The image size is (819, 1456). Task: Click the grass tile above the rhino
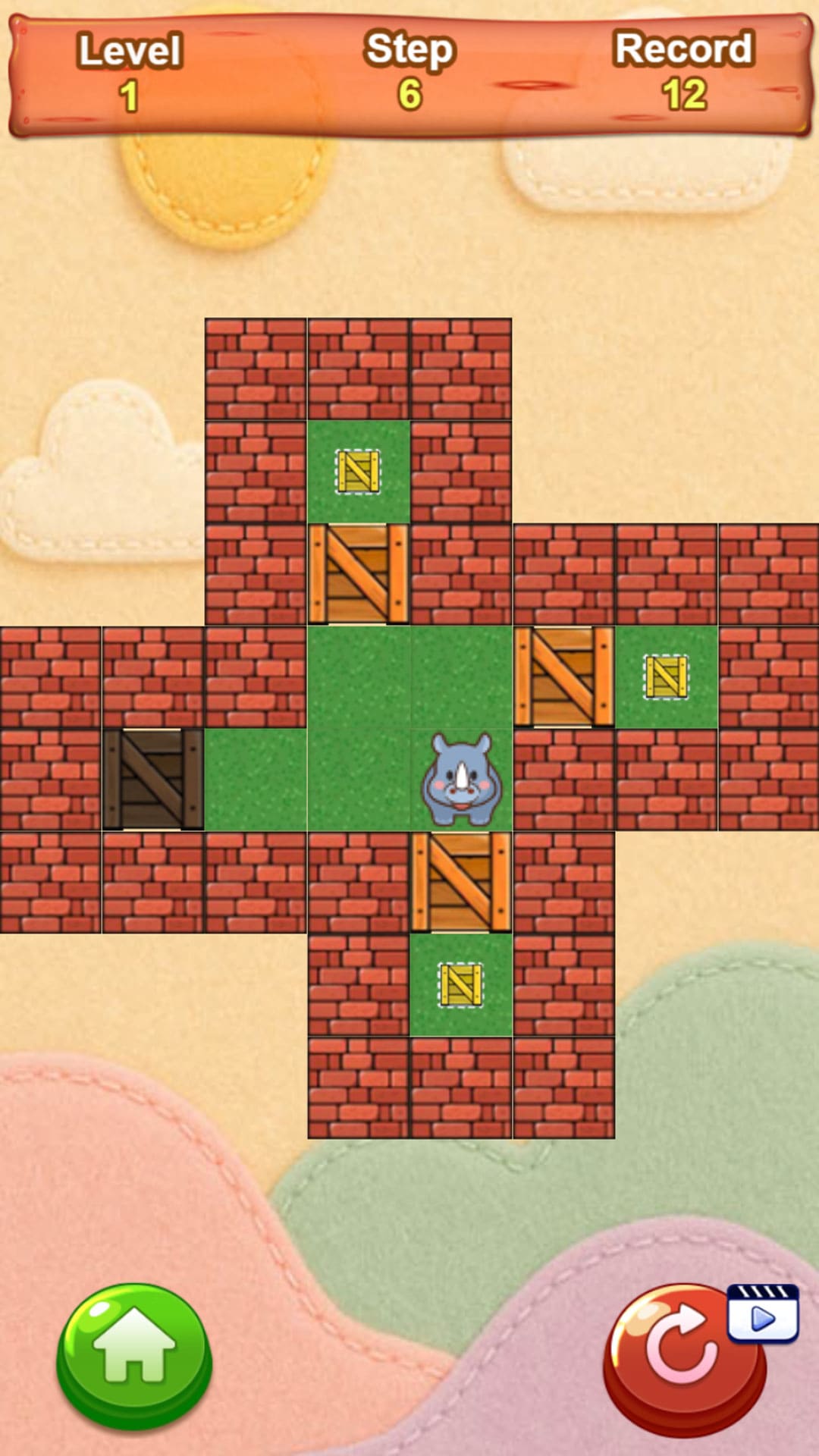pyautogui.click(x=460, y=675)
